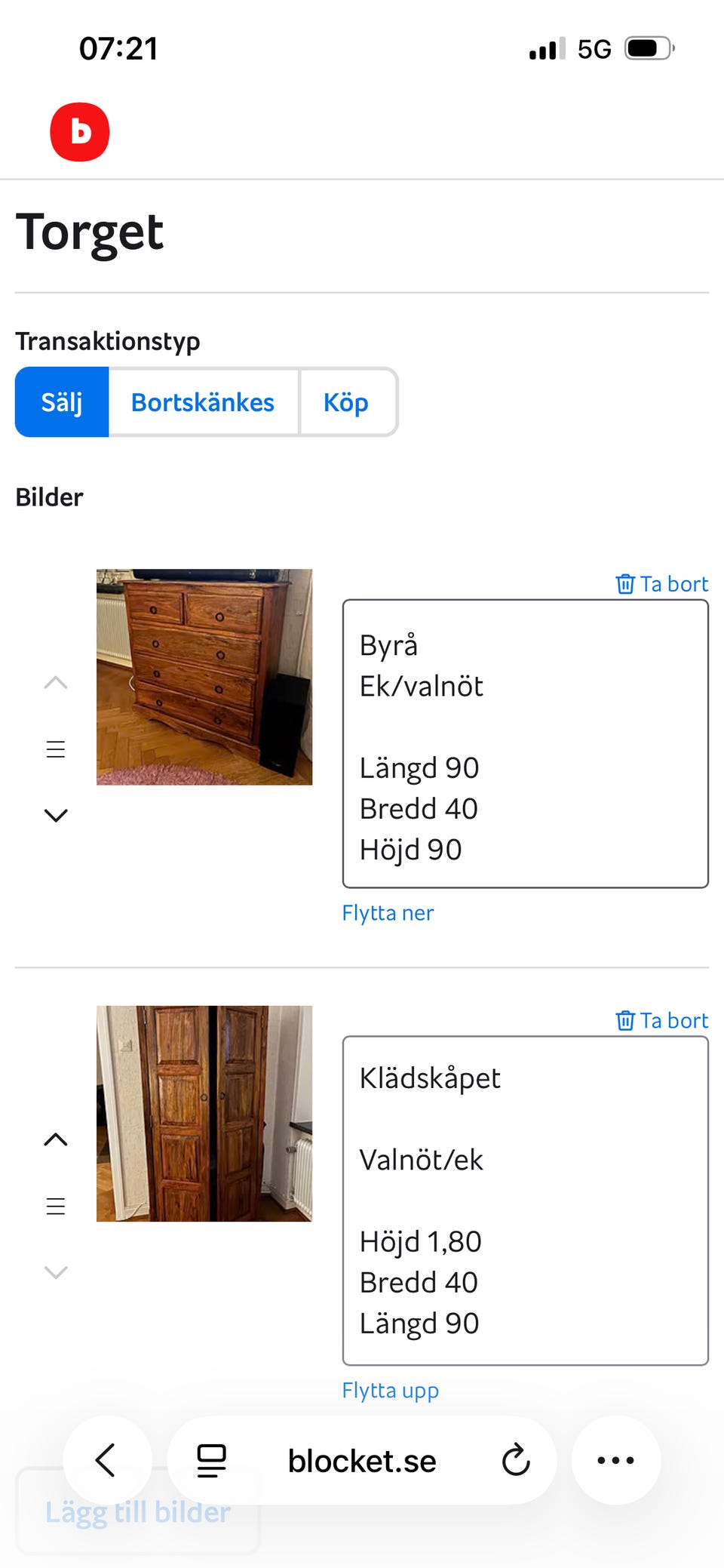Navigate back with the browser arrow
This screenshot has height=1568, width=724.
click(106, 1459)
